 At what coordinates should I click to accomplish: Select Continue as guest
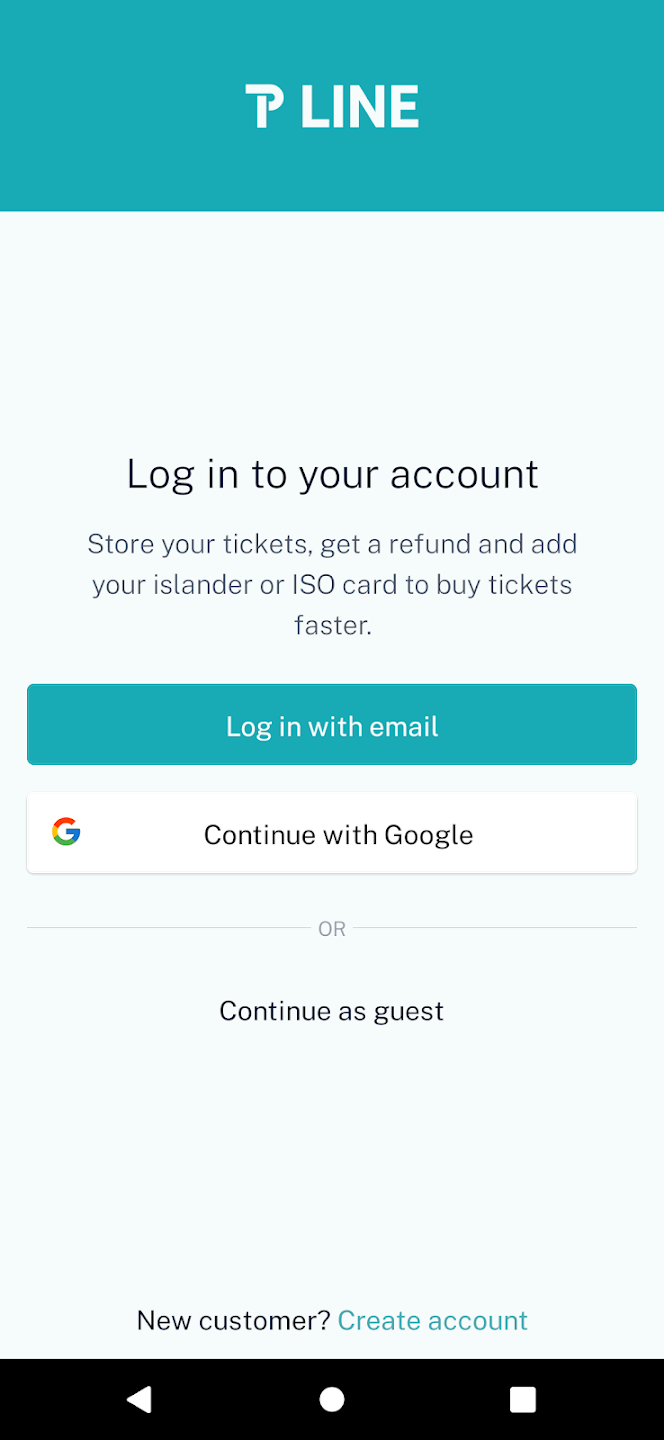click(x=332, y=1011)
